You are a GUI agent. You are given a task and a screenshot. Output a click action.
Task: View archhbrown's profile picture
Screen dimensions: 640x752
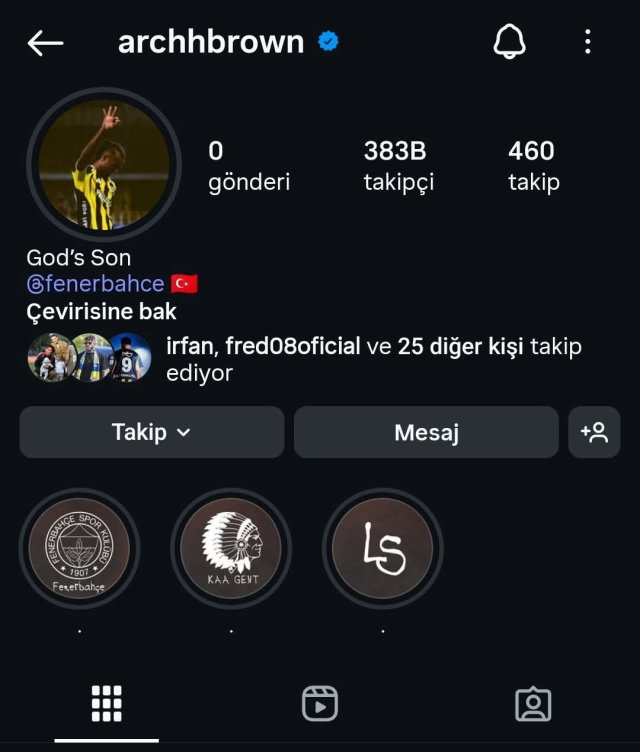tap(104, 164)
